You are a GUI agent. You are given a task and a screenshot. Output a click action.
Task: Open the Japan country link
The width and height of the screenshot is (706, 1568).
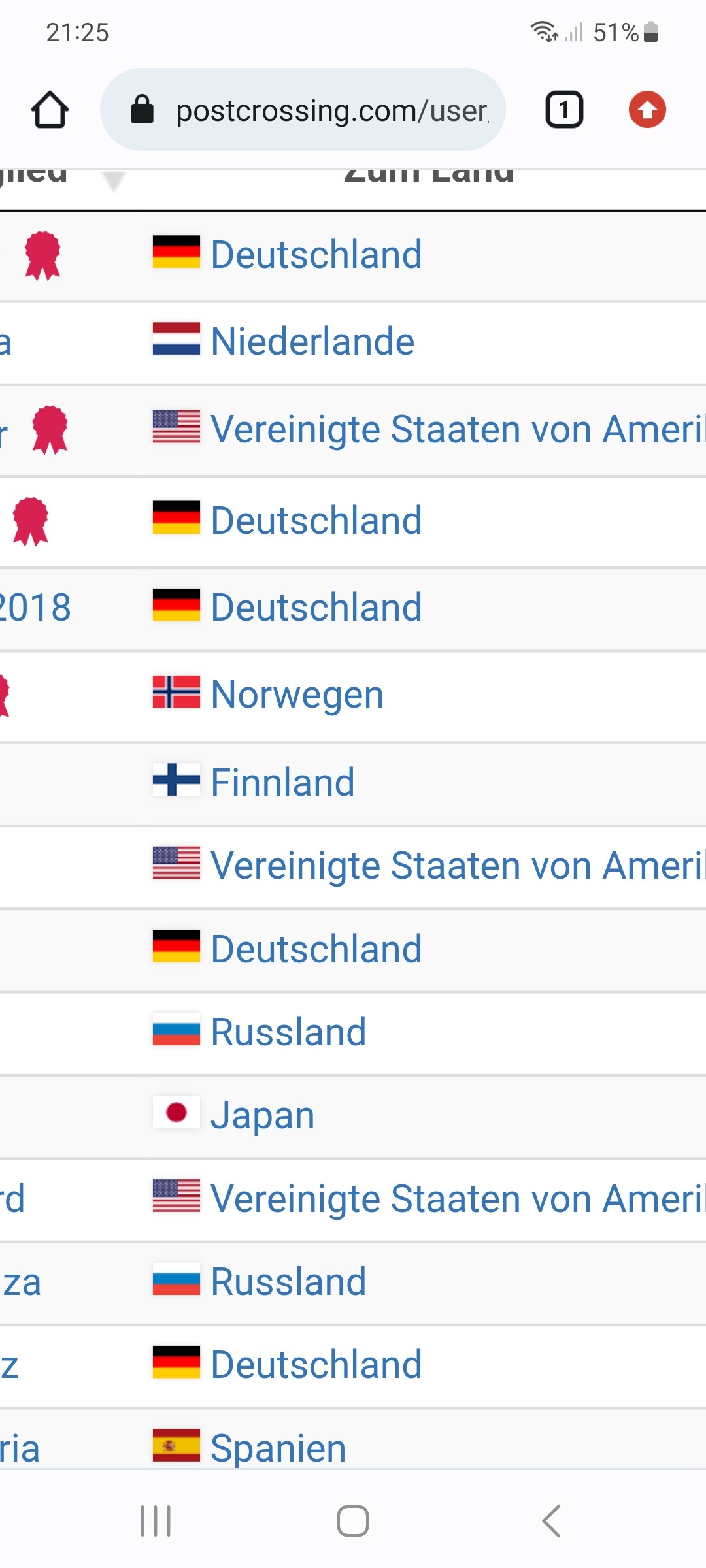click(x=262, y=1115)
